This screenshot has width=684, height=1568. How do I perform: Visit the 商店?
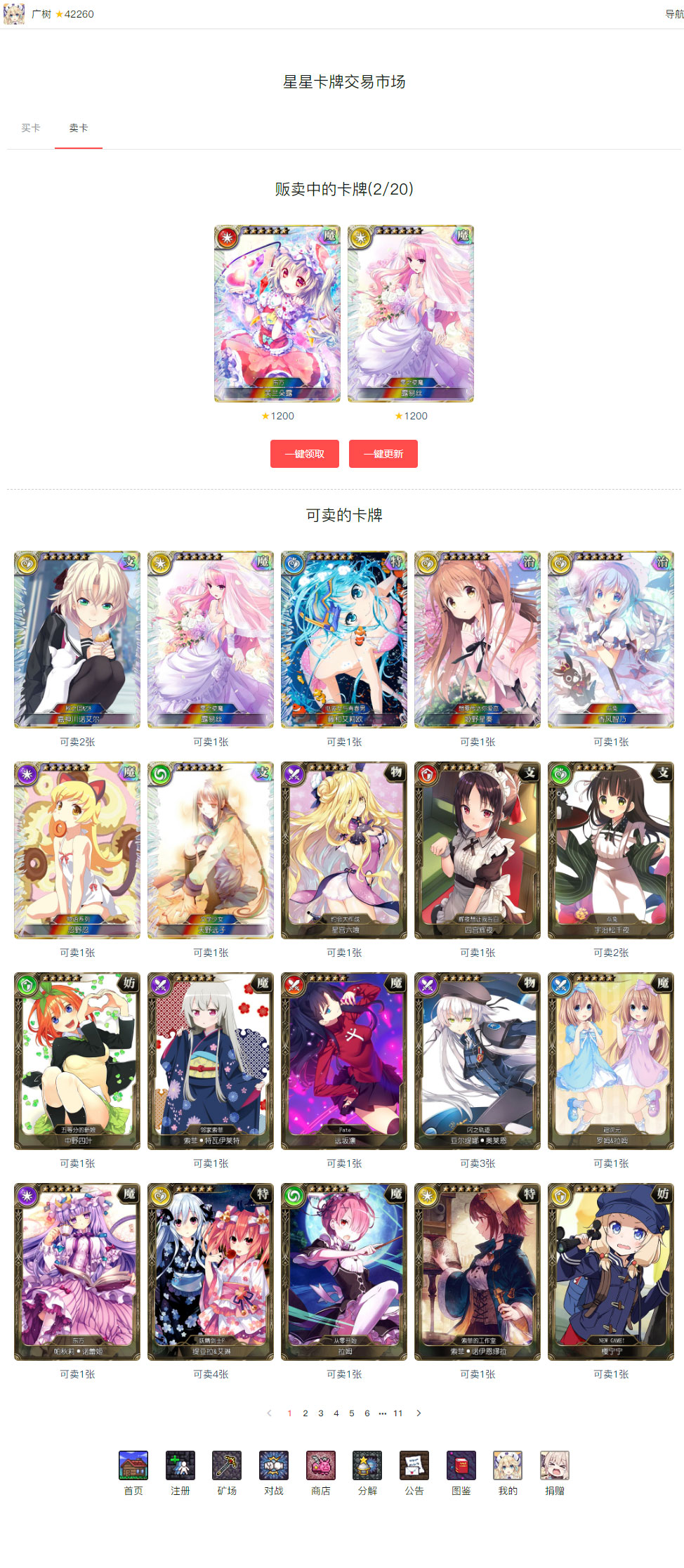(x=321, y=1472)
